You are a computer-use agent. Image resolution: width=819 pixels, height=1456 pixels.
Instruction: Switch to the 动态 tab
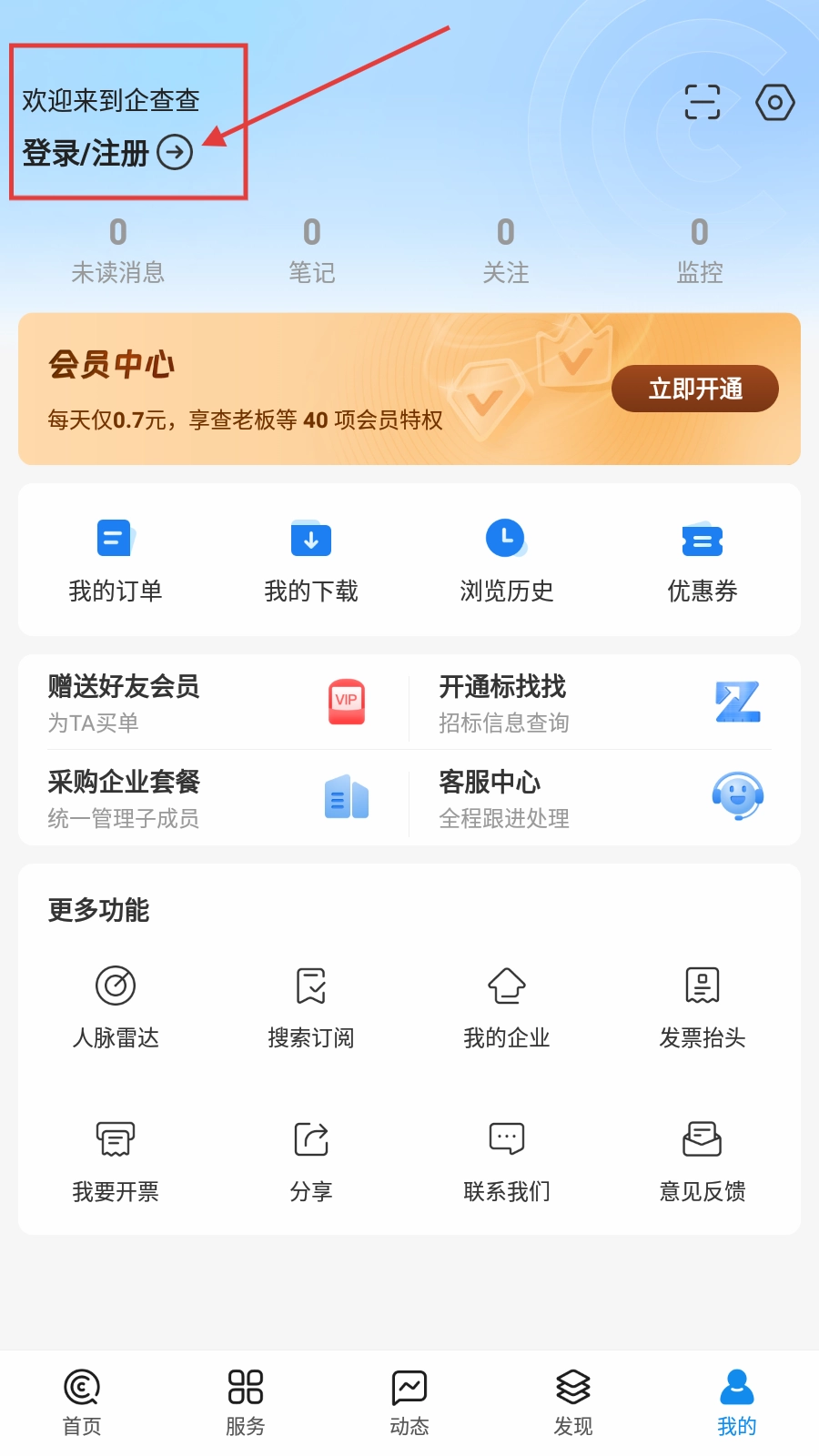tap(409, 1402)
